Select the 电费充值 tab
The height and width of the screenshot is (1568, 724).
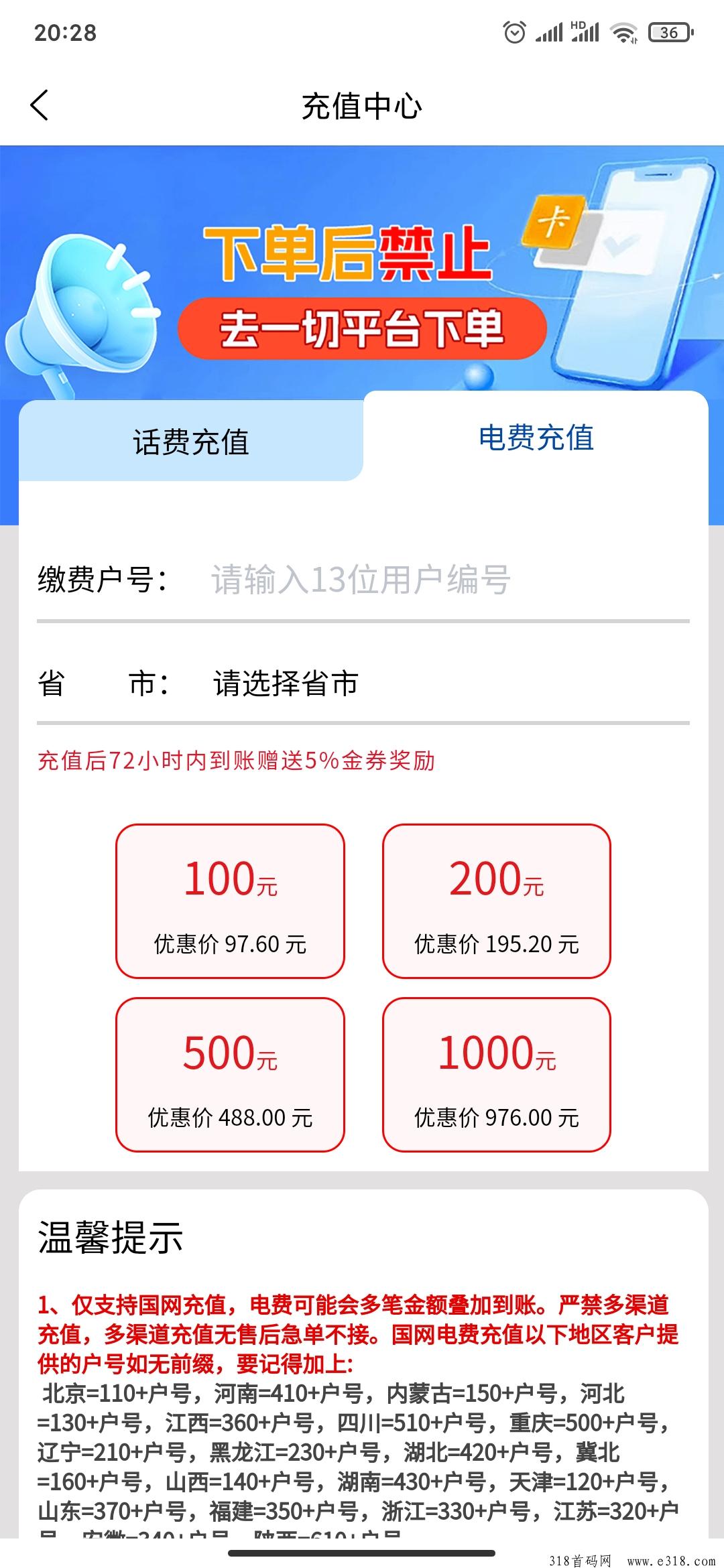click(536, 438)
